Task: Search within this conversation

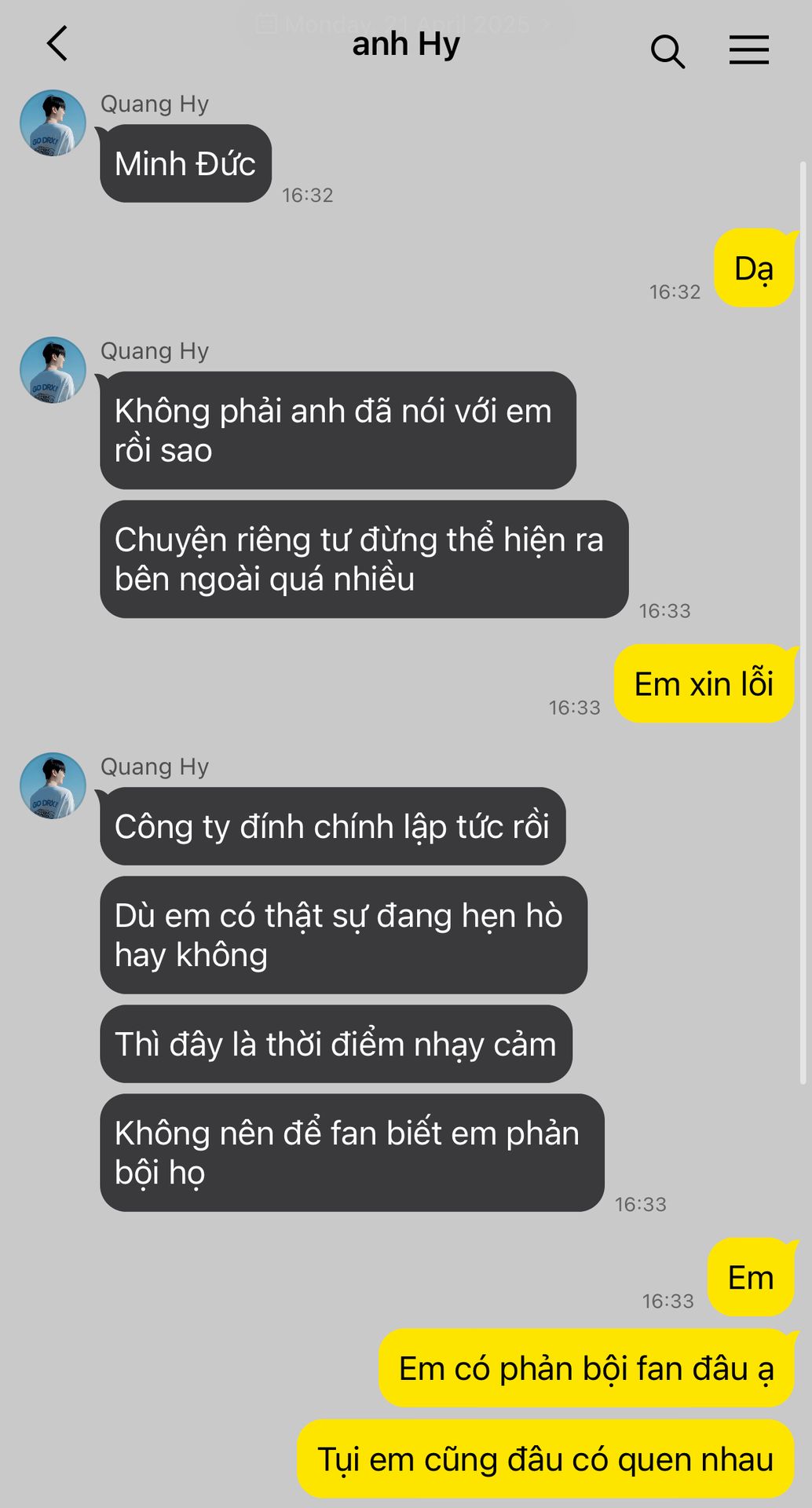Action: (x=668, y=51)
